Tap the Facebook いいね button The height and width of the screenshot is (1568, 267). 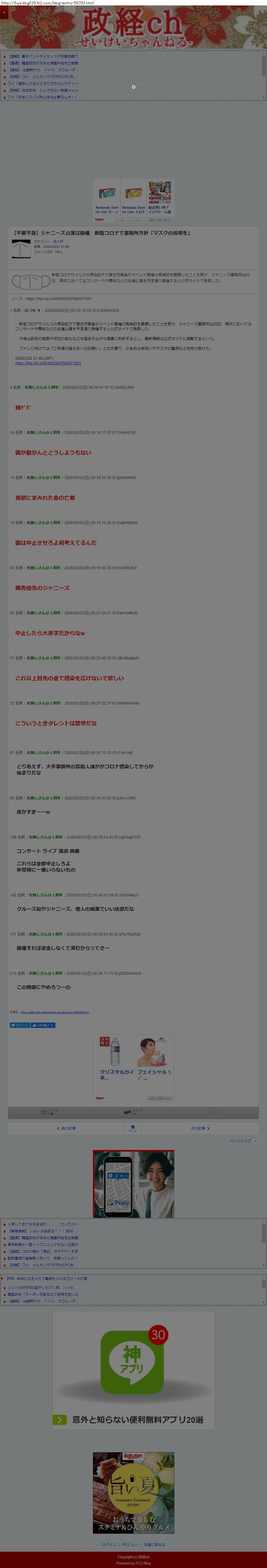43,1025
